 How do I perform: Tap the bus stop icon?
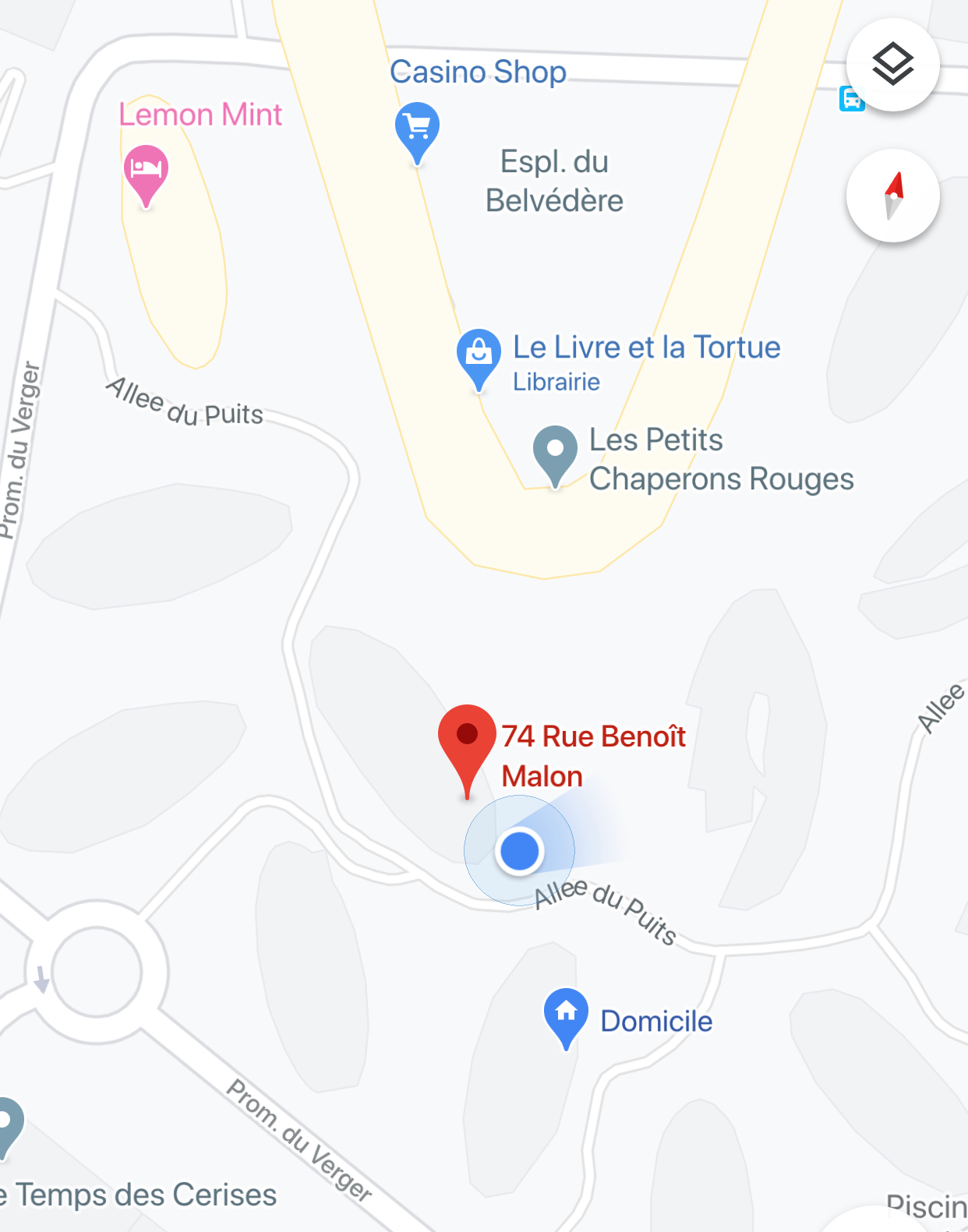click(x=852, y=99)
